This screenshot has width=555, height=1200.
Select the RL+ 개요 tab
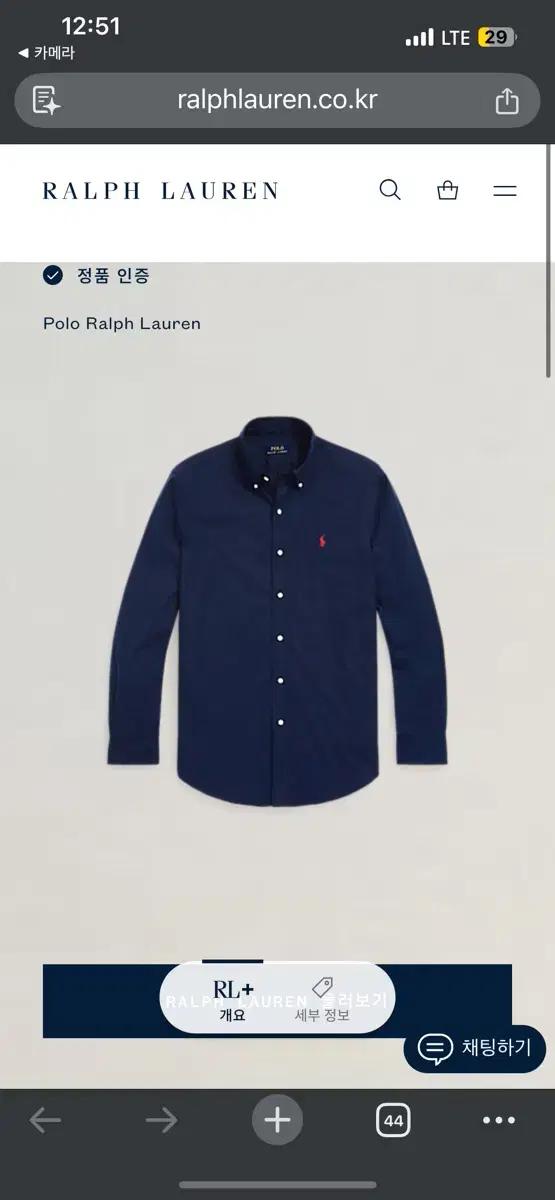[x=233, y=998]
